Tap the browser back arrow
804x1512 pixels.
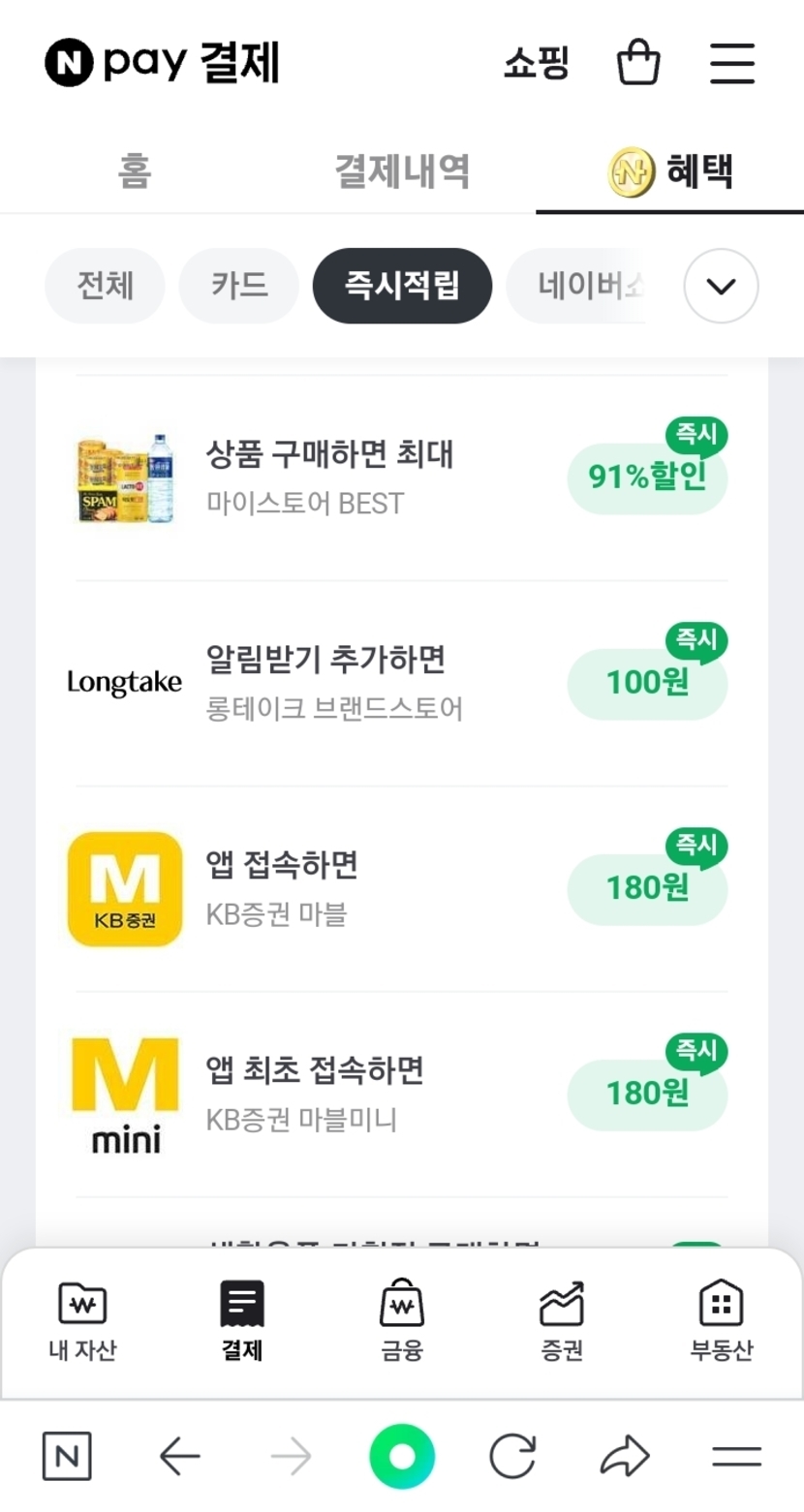click(179, 1456)
